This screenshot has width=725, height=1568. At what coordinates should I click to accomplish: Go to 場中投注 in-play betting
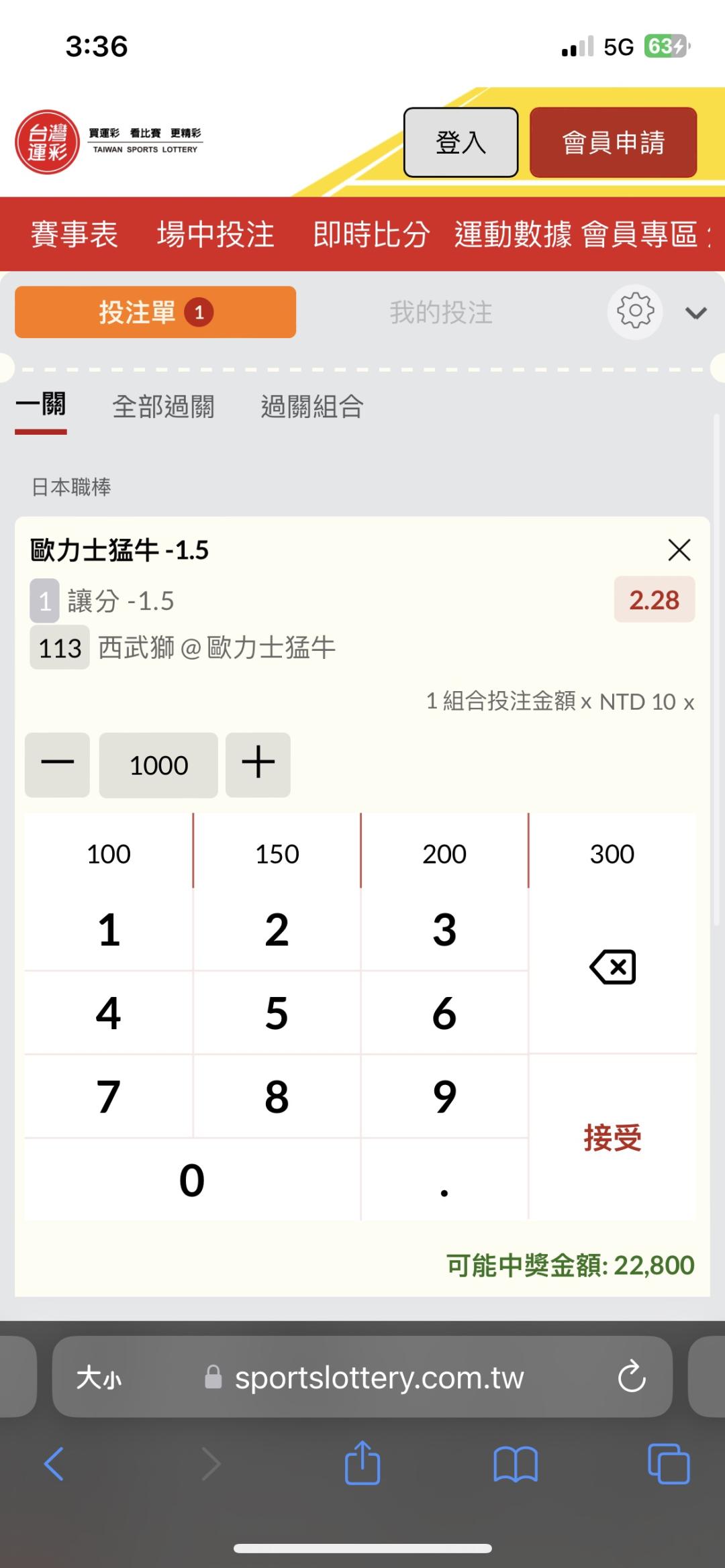pyautogui.click(x=215, y=234)
